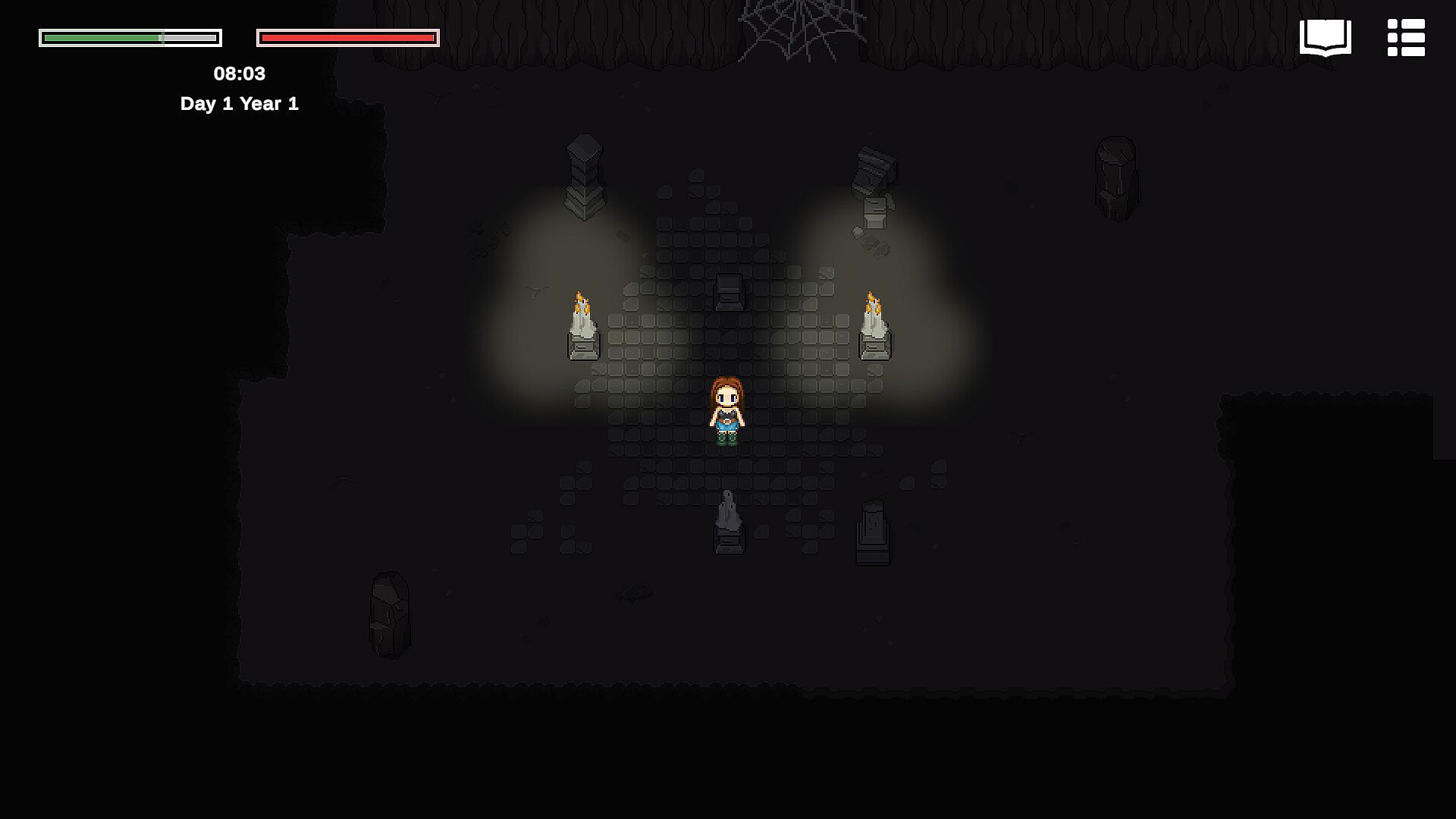Open the journal book icon
The width and height of the screenshot is (1456, 819).
tap(1325, 37)
